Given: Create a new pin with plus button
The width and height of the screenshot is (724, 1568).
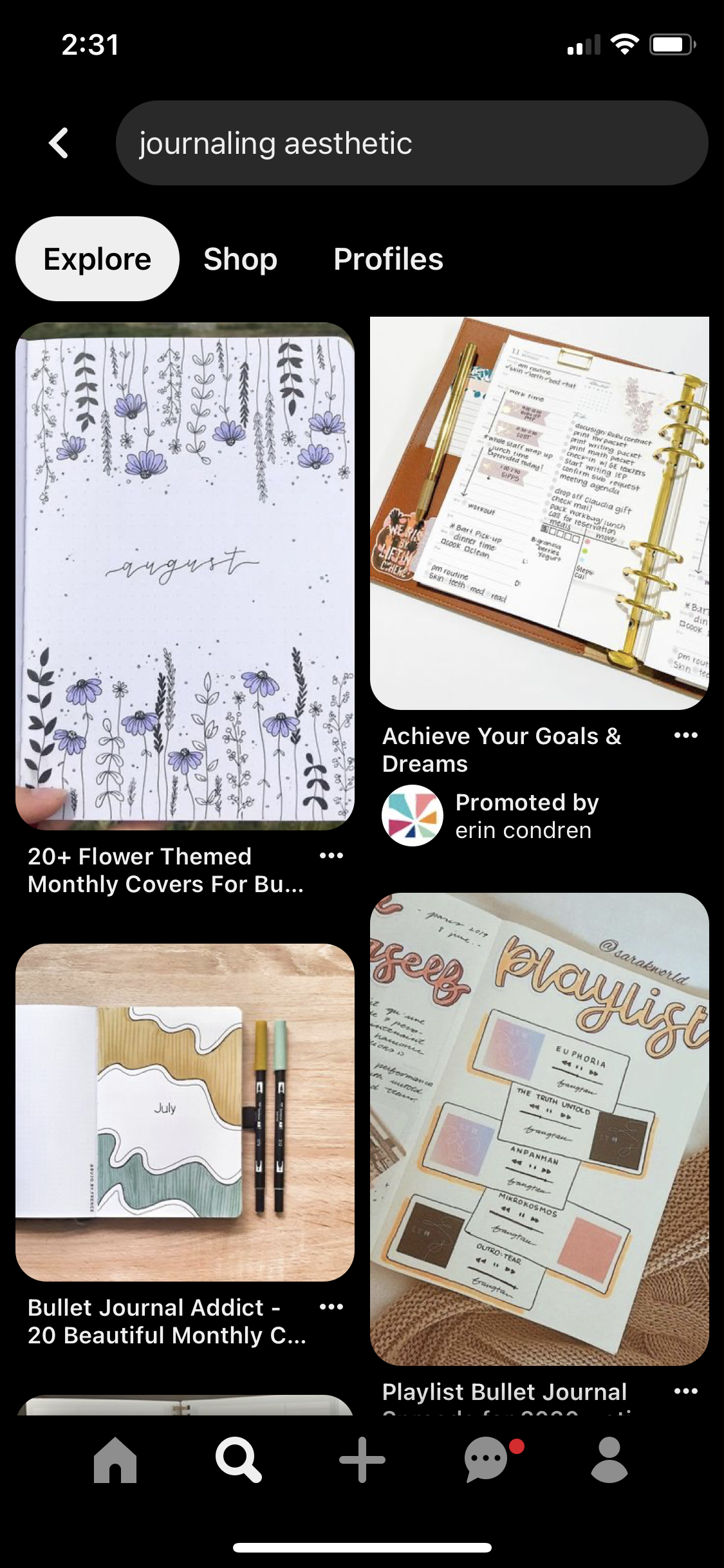Looking at the screenshot, I should point(362,1460).
